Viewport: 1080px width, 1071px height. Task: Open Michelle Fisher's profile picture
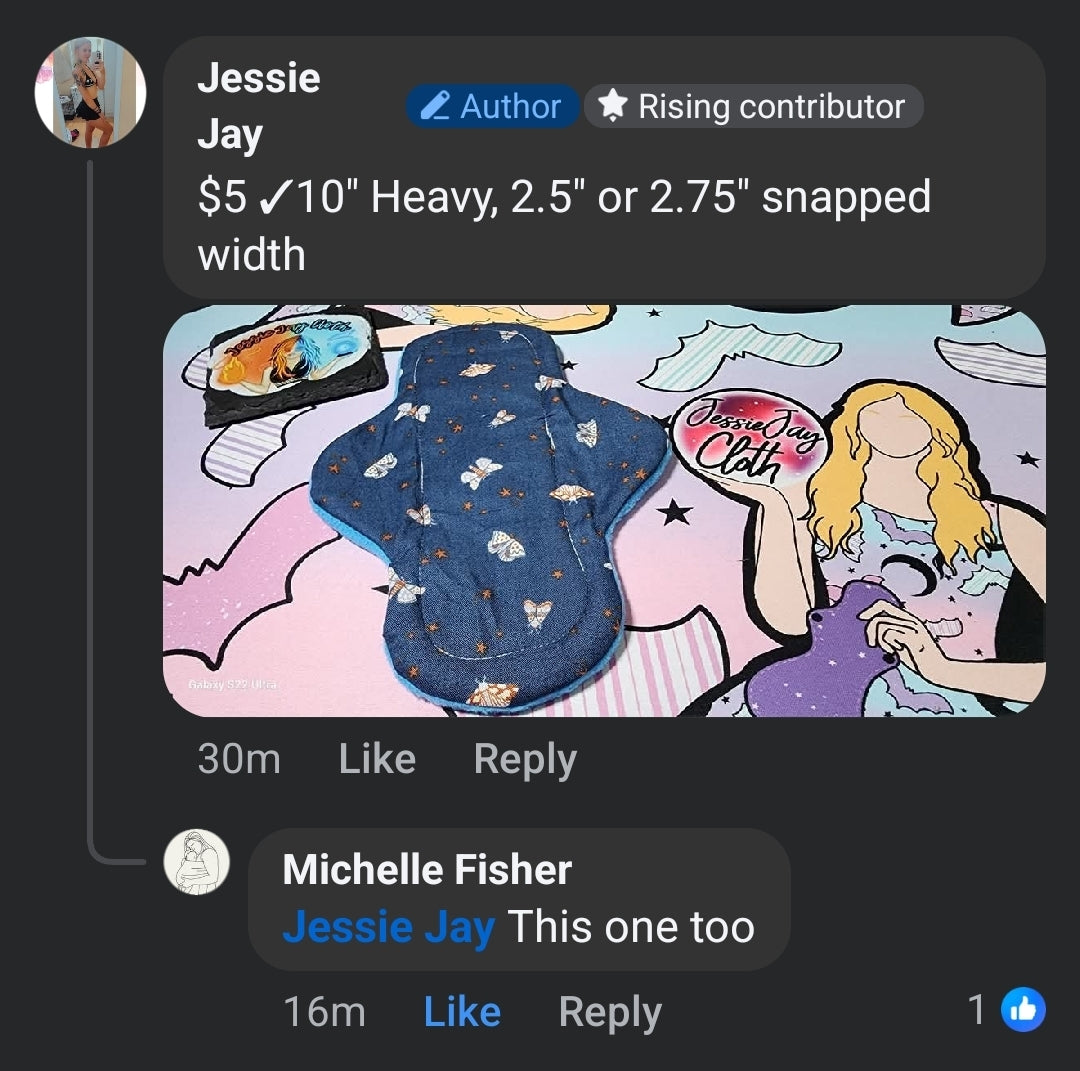pyautogui.click(x=197, y=861)
